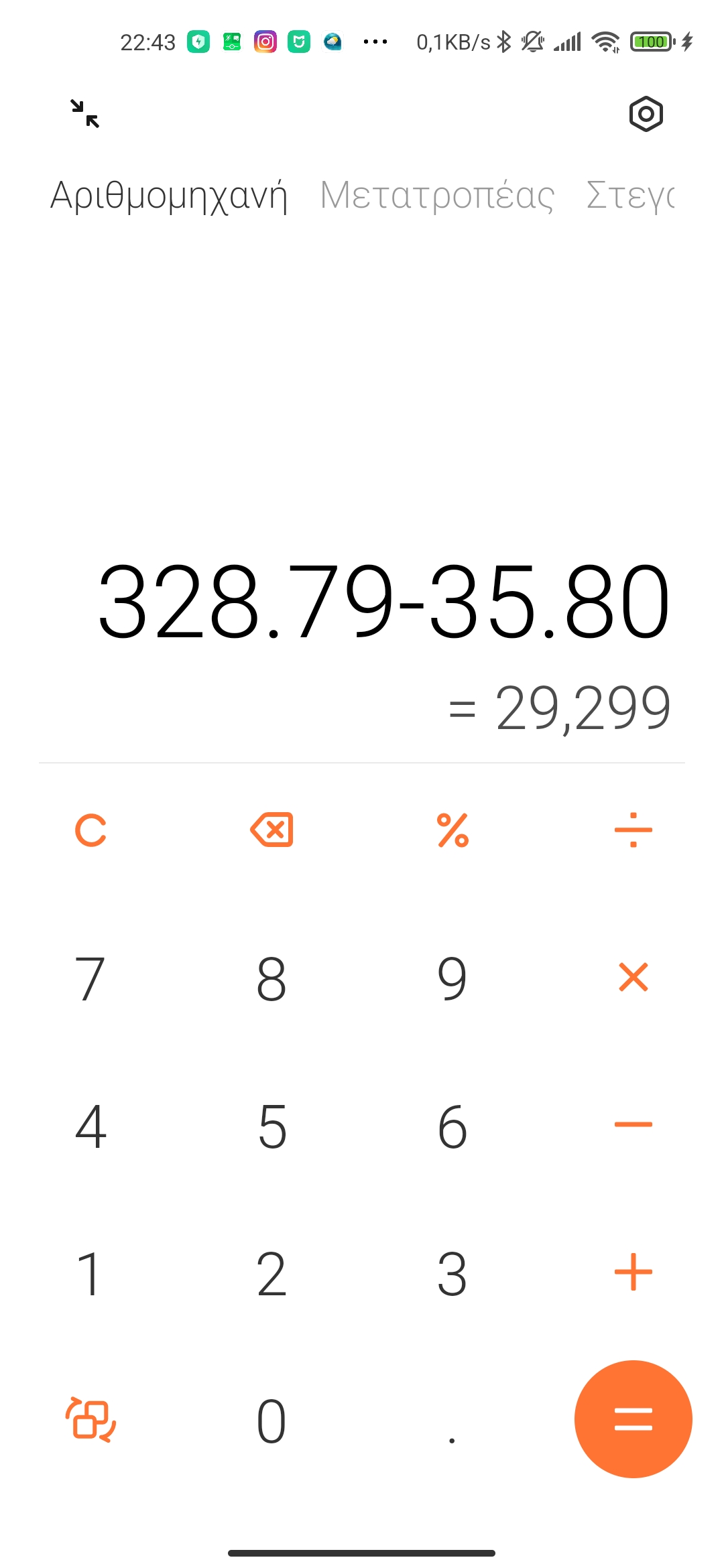Viewport: 724px width, 1568px height.
Task: Input the digit 0
Action: [271, 1421]
